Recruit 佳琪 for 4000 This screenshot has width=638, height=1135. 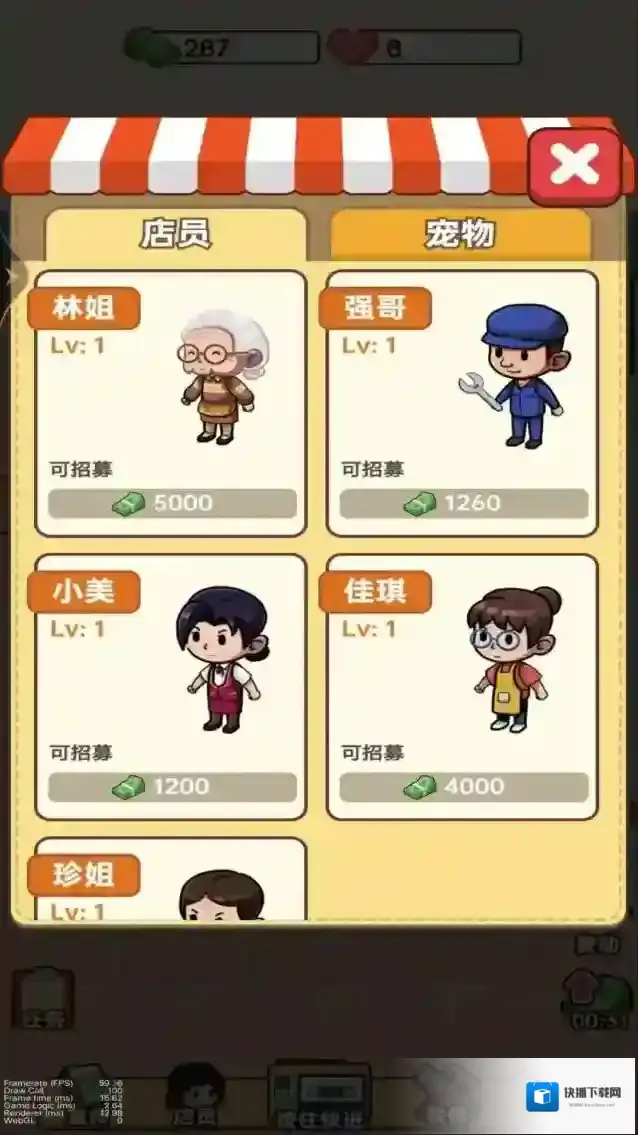(463, 787)
